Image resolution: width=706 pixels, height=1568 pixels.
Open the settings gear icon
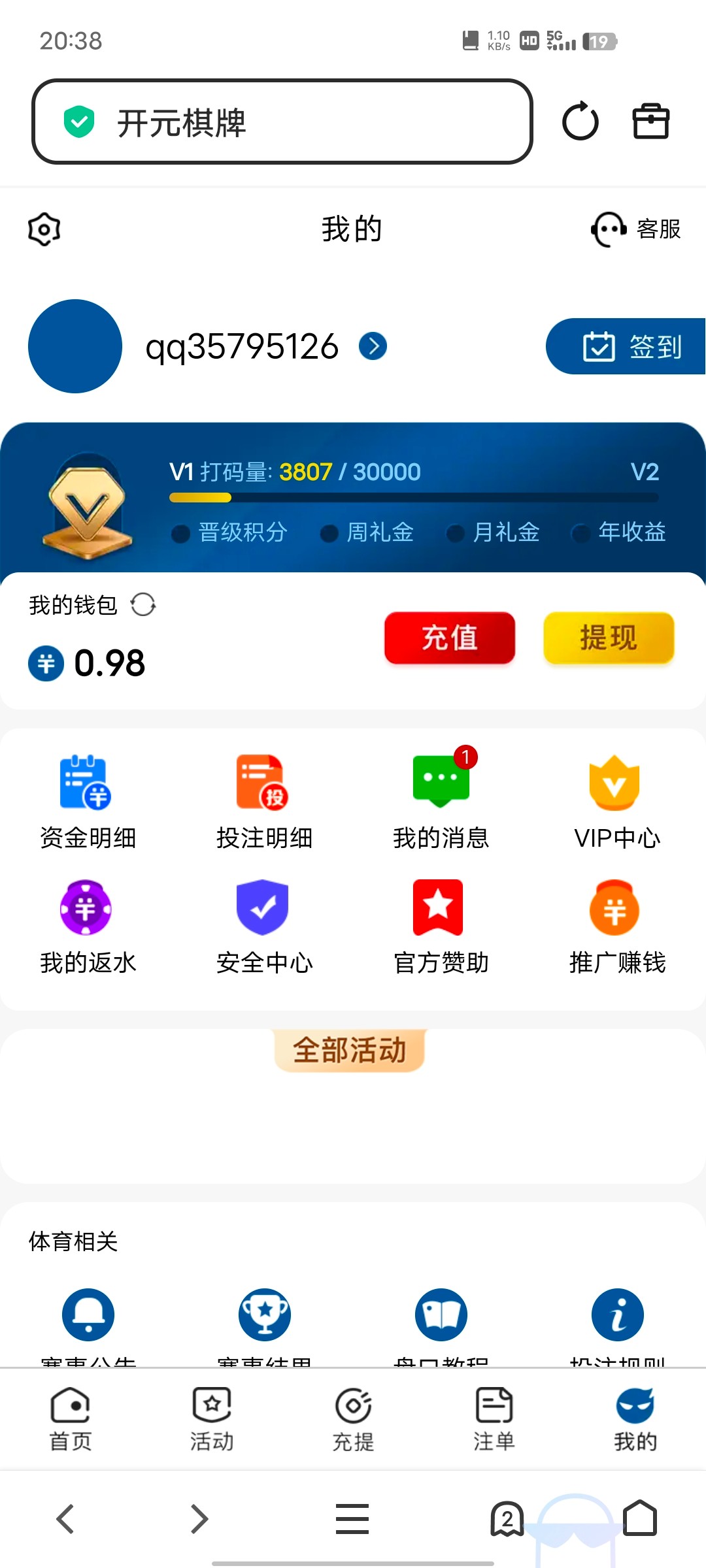[x=44, y=229]
